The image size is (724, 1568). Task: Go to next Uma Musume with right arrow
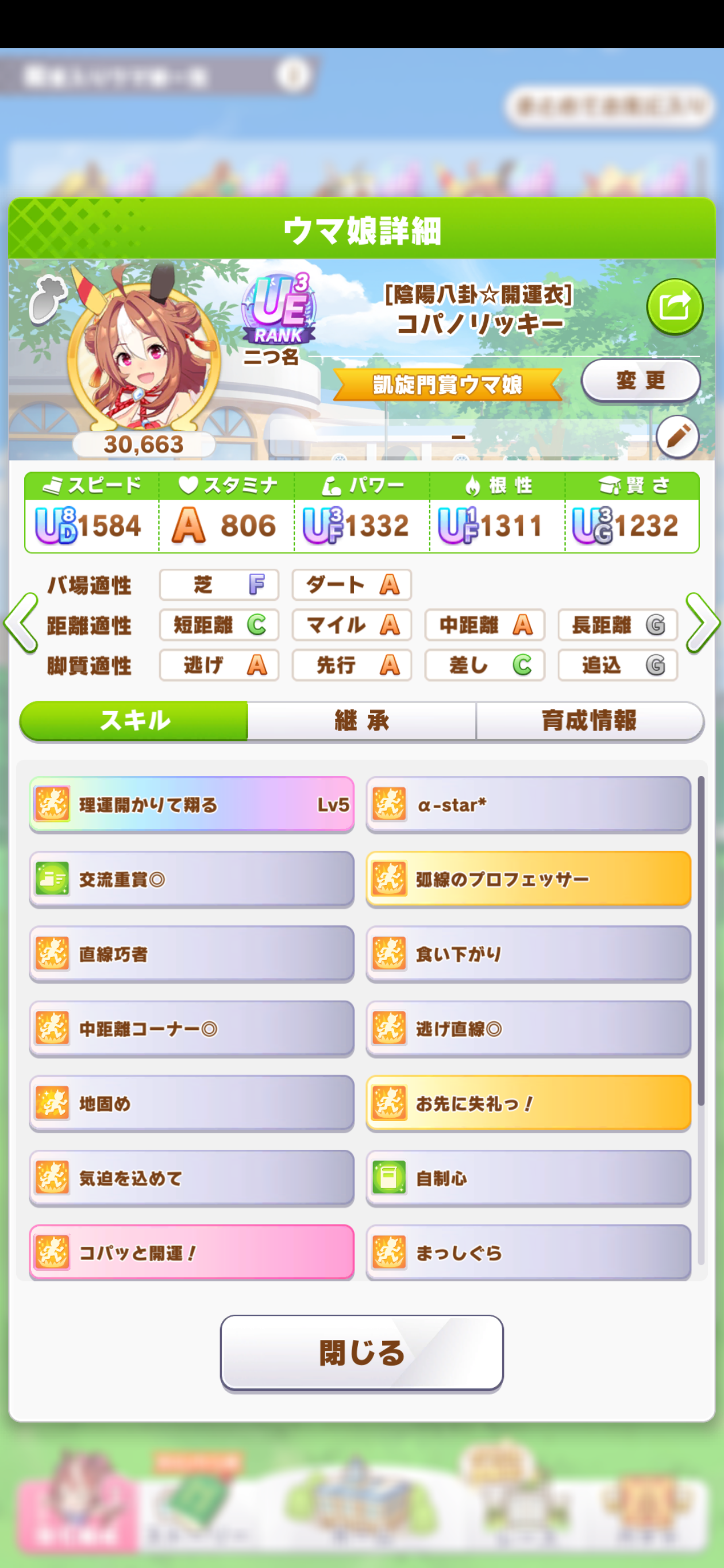(703, 623)
